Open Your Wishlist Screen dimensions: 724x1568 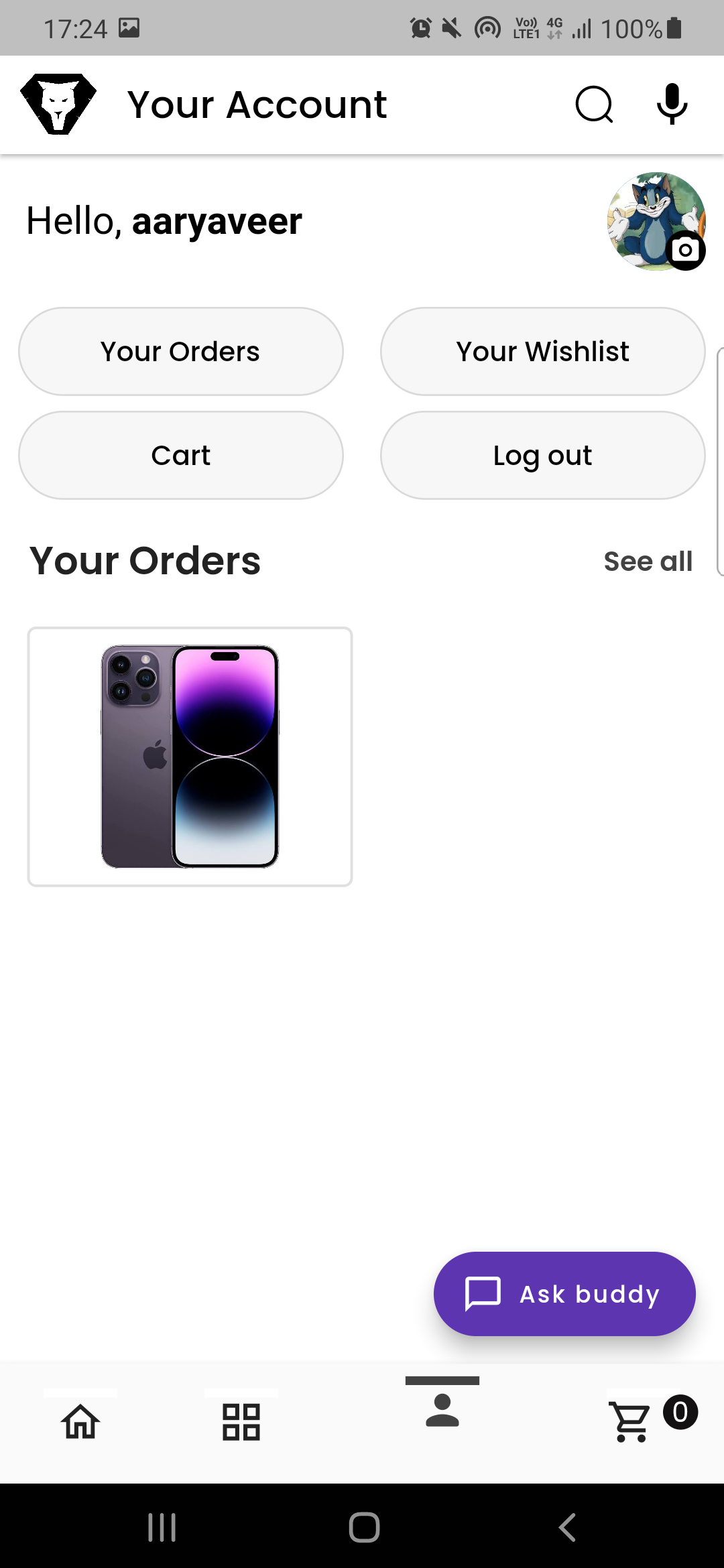point(542,352)
